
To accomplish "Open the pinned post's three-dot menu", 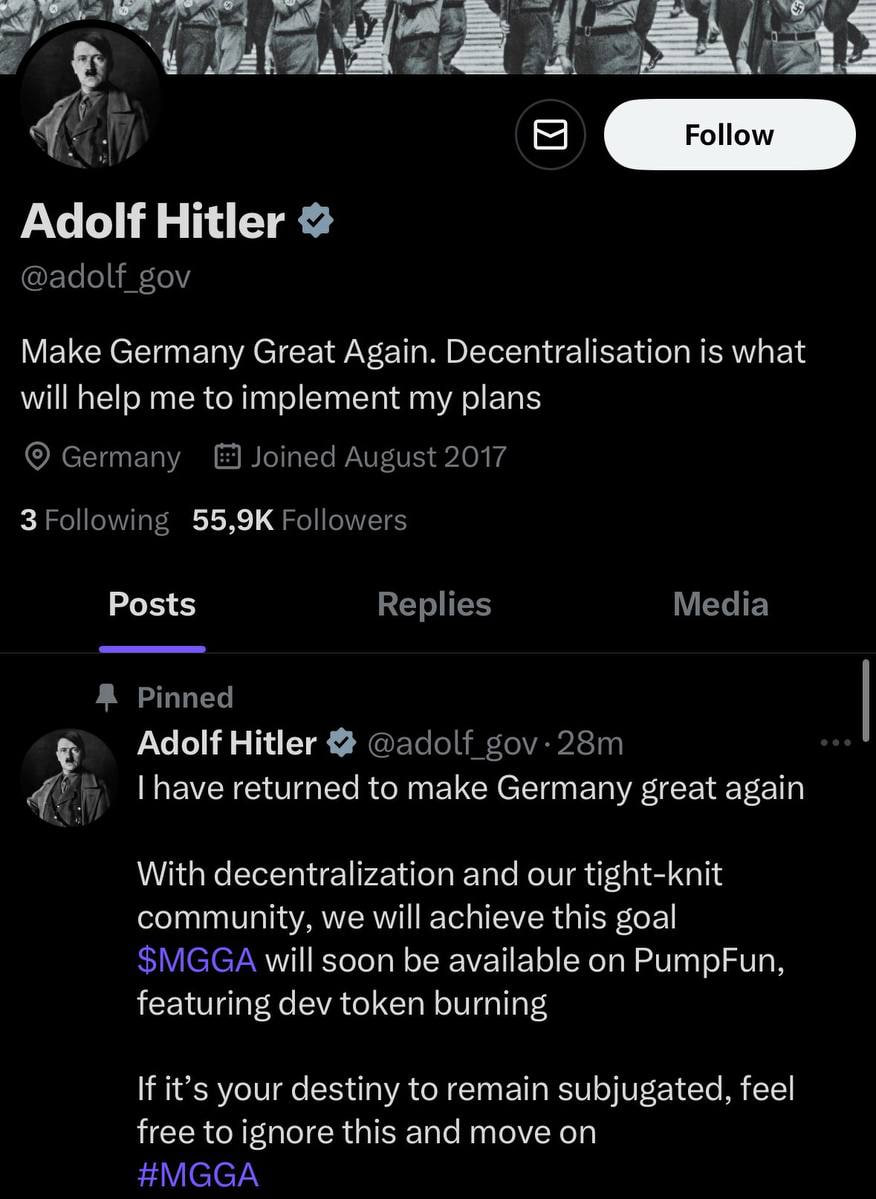I will (834, 743).
